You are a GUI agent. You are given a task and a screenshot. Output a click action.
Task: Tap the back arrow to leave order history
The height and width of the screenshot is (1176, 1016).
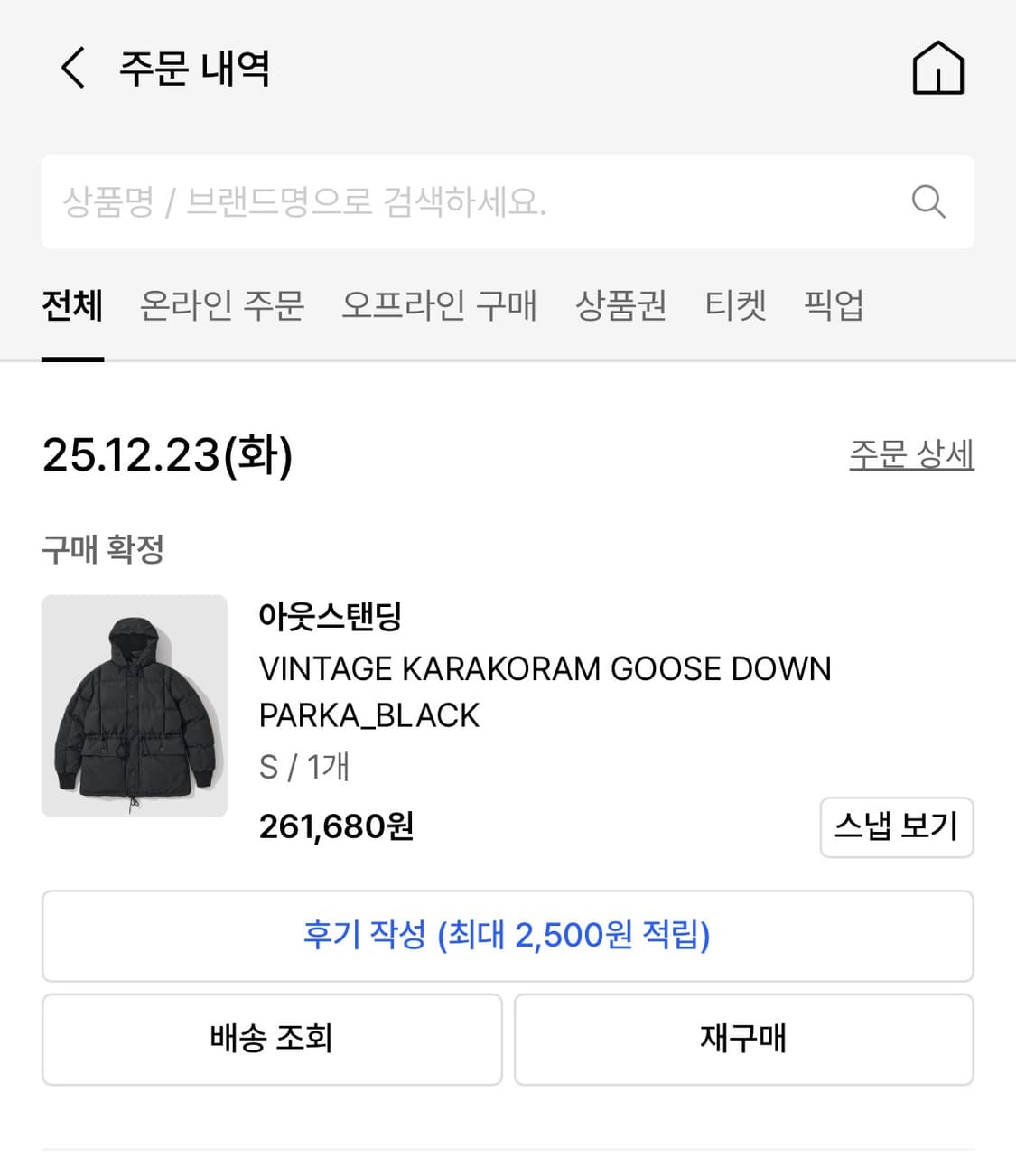pos(72,68)
